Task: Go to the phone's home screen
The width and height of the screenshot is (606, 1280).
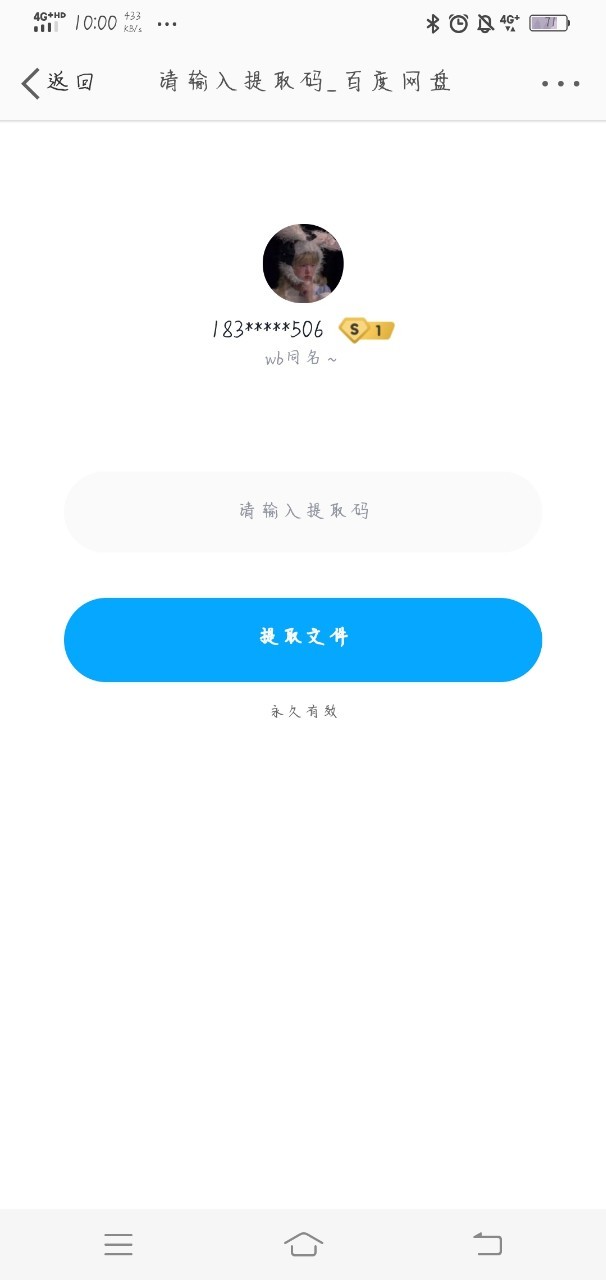Action: [303, 1244]
